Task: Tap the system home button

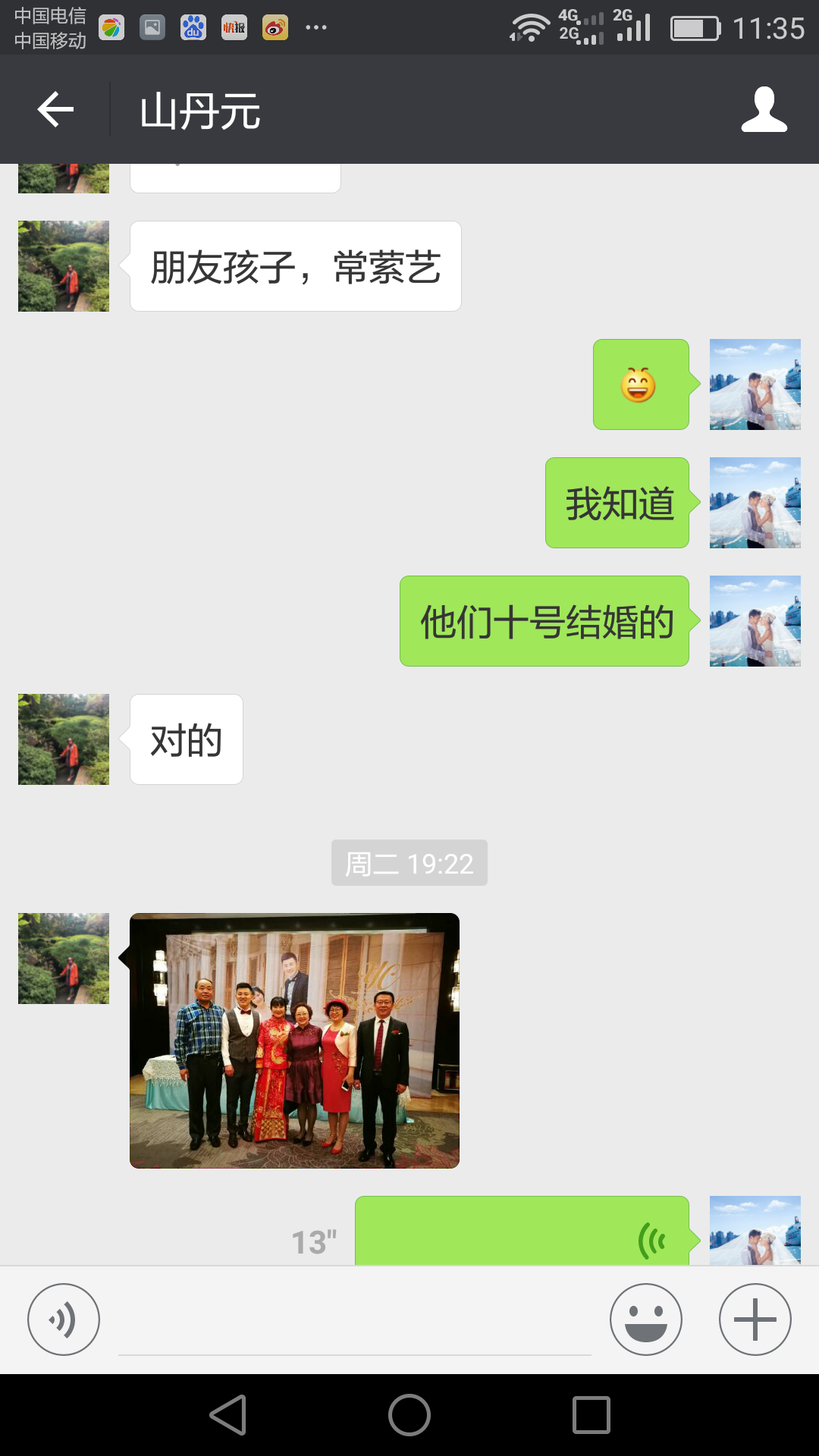Action: [409, 1415]
